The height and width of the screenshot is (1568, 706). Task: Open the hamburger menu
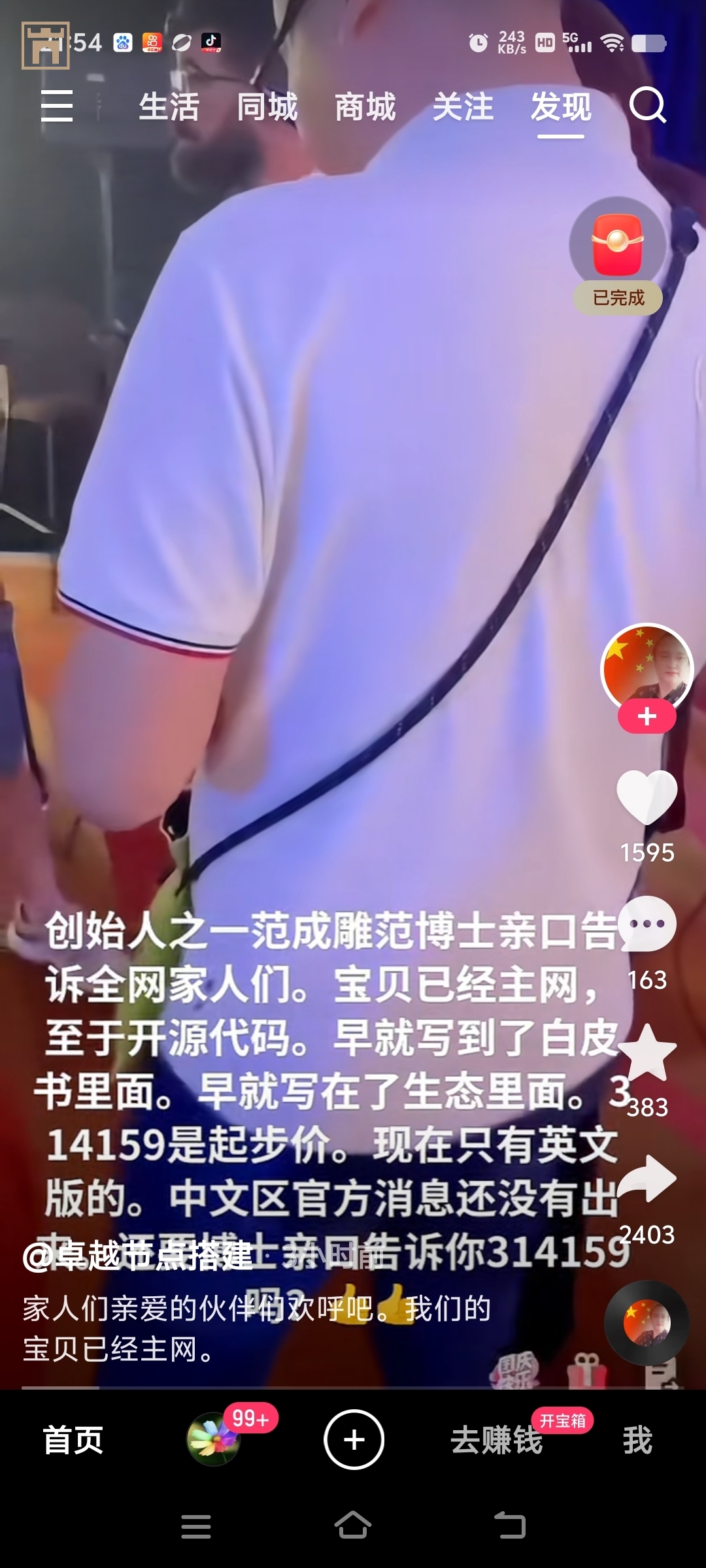coord(57,106)
